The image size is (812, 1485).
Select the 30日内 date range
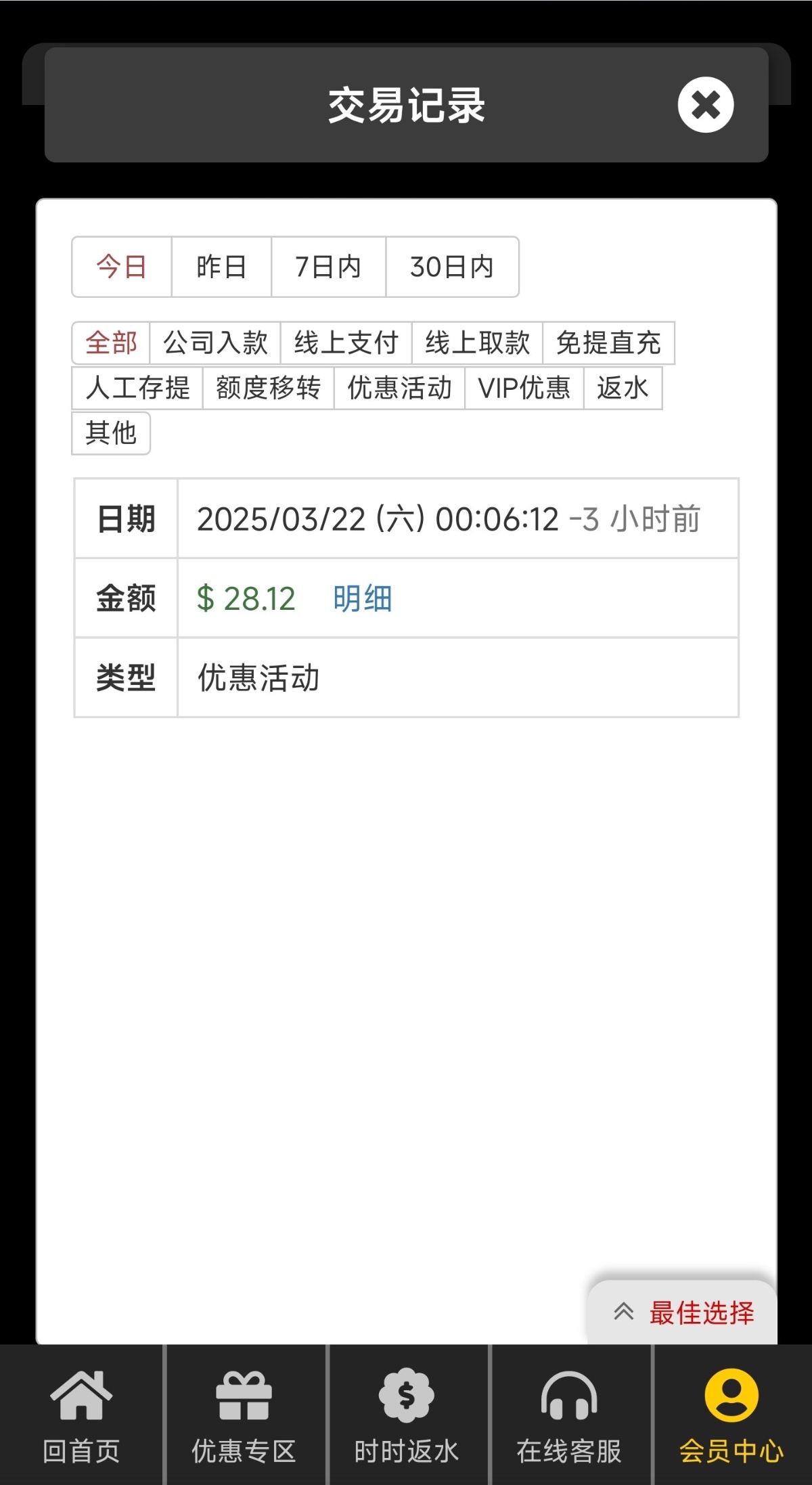(x=452, y=267)
